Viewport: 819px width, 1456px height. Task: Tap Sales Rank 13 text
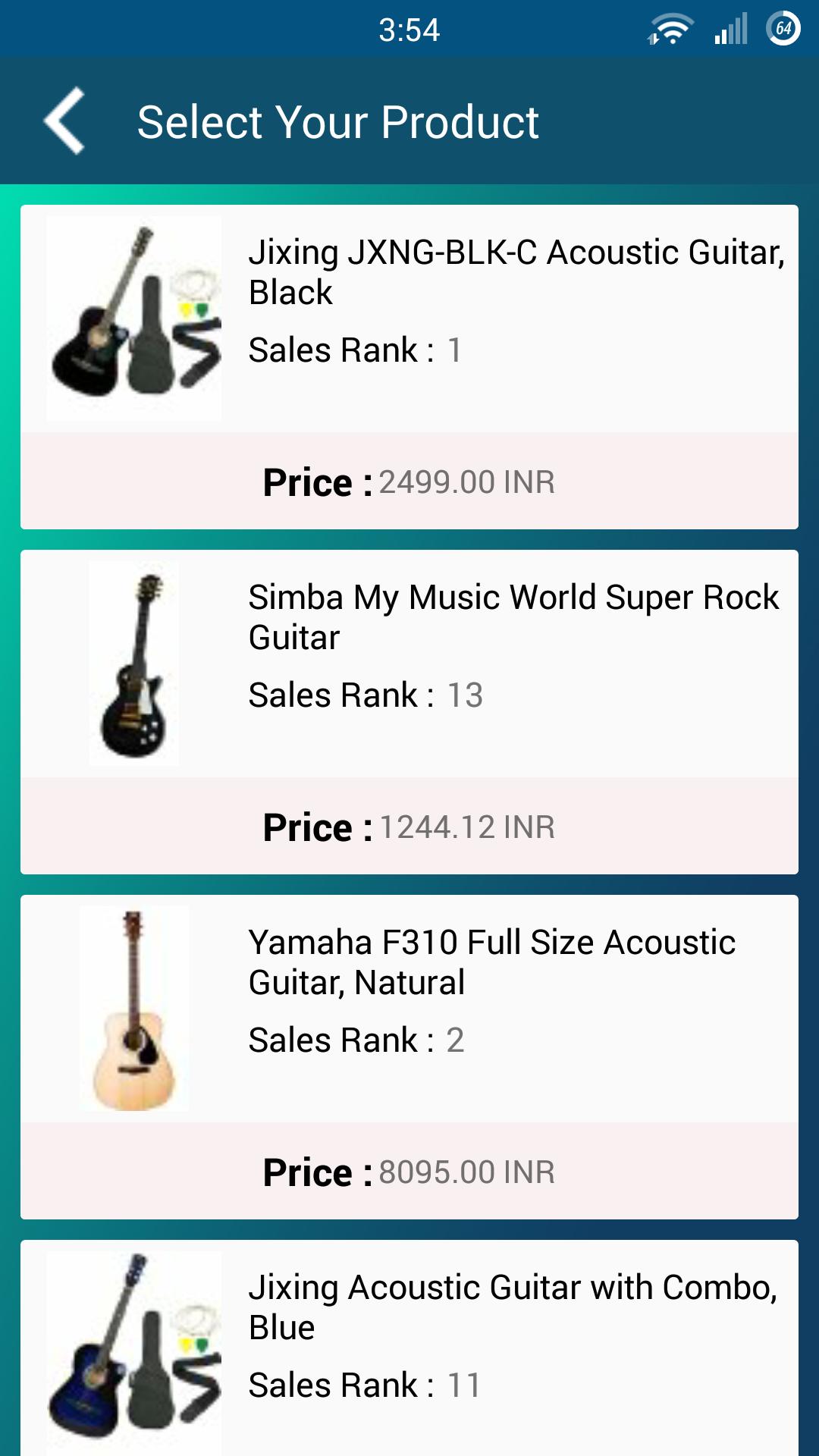364,694
